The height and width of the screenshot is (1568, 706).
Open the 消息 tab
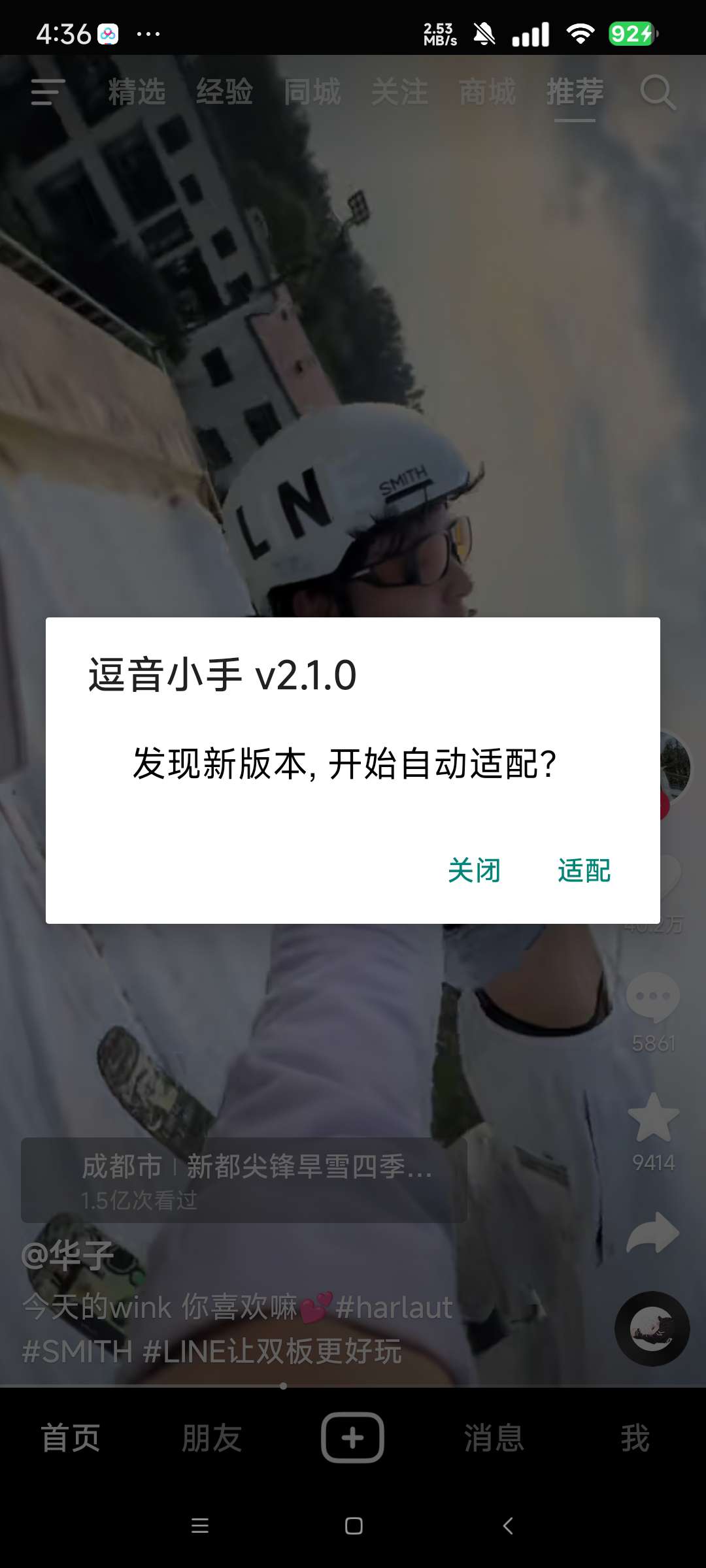click(x=494, y=1438)
